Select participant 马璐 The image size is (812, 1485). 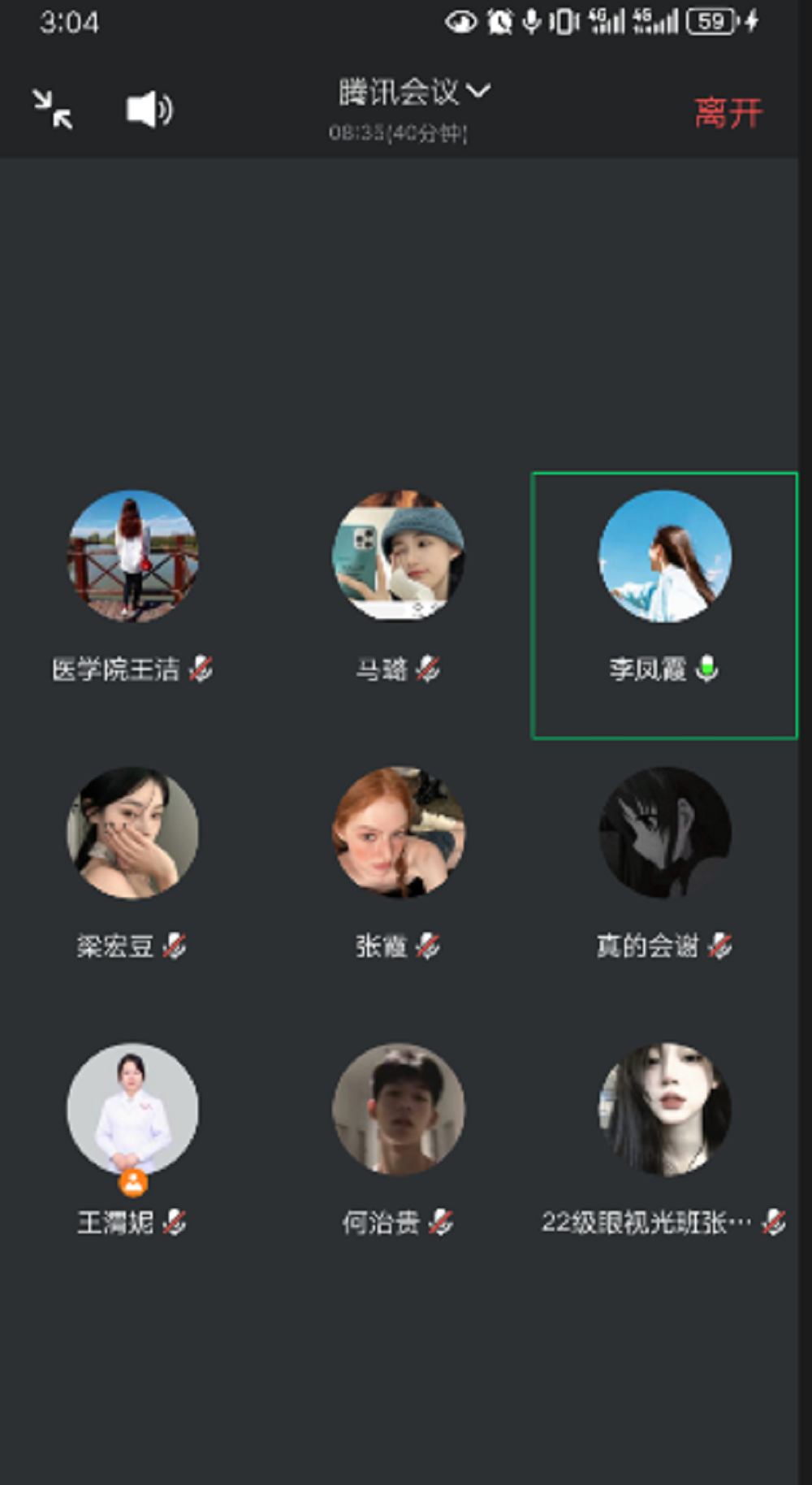398,556
